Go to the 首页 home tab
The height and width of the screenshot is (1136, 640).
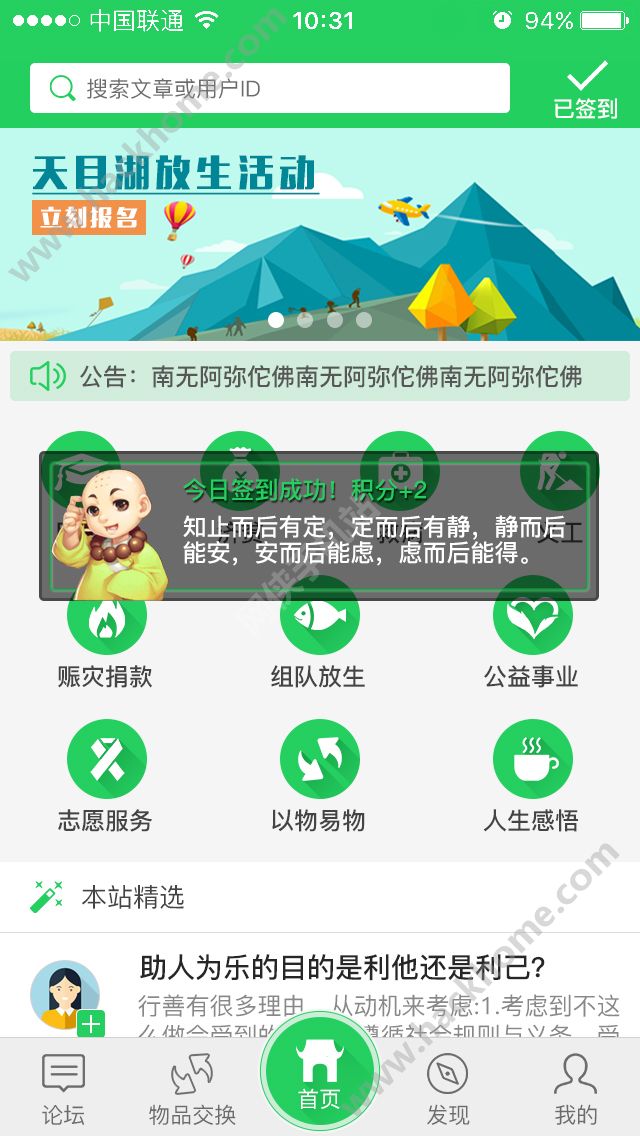[320, 1075]
